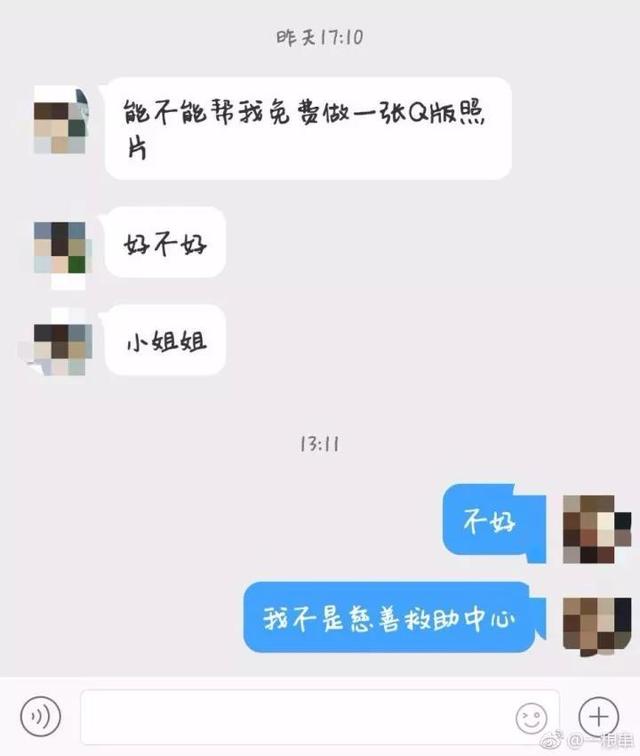Screen dimensions: 640x756
Task: Open the plus attachments menu
Action: coord(598,716)
